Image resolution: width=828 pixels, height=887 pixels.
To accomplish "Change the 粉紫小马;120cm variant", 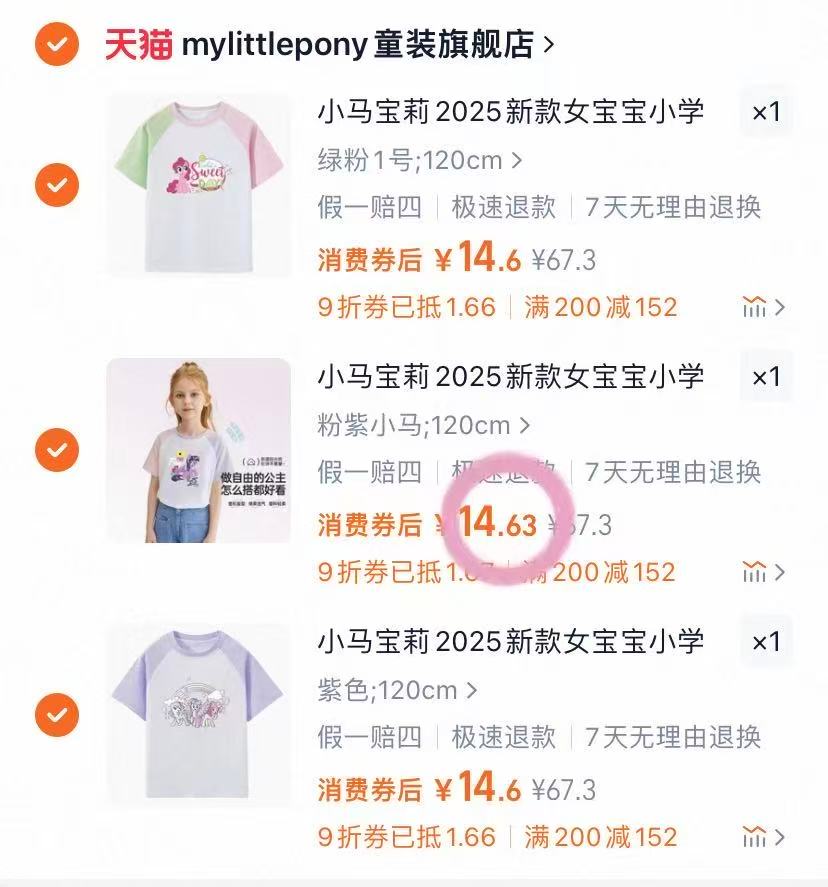I will (x=425, y=425).
